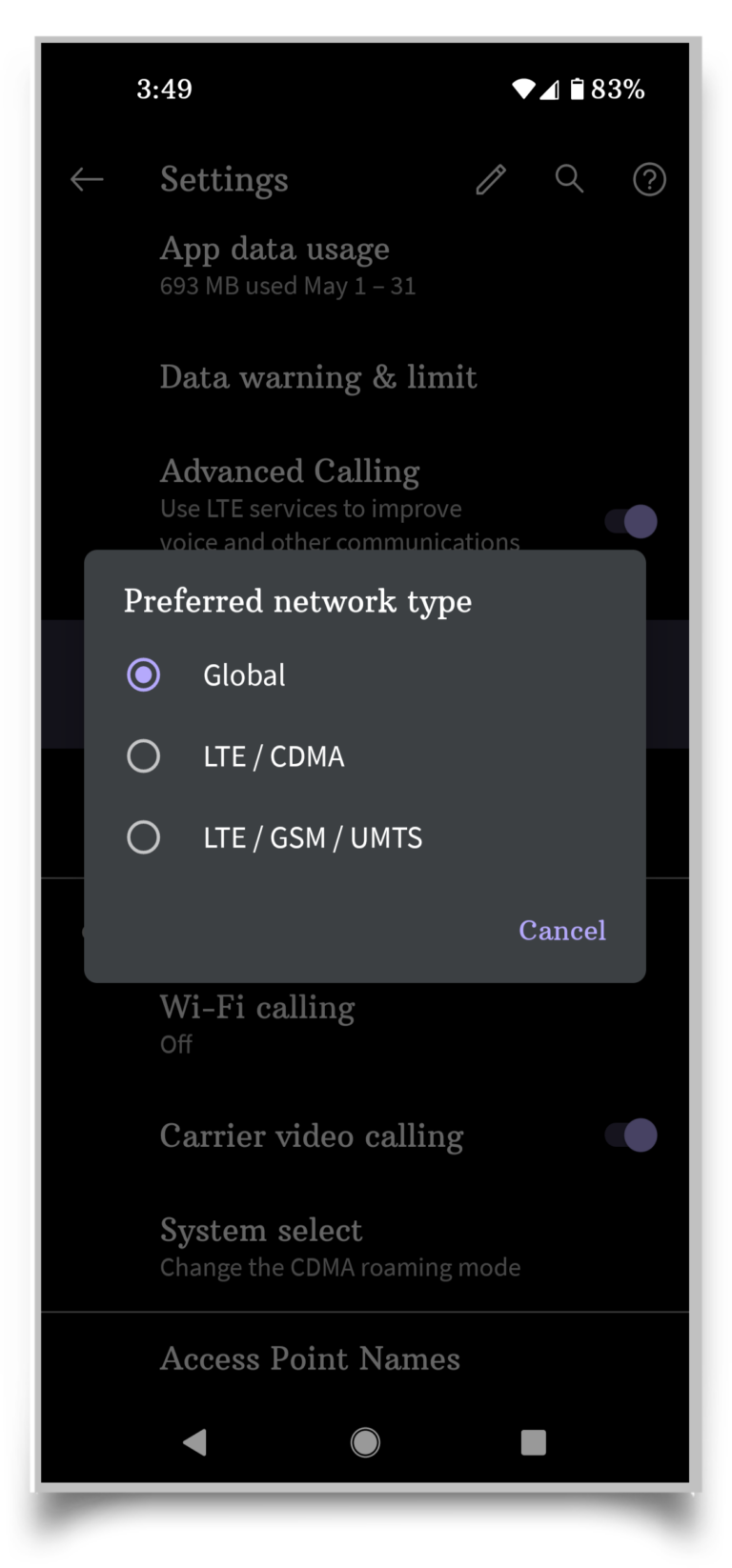The width and height of the screenshot is (732, 1568).
Task: Tap the system back navigation button
Action: click(x=194, y=1442)
